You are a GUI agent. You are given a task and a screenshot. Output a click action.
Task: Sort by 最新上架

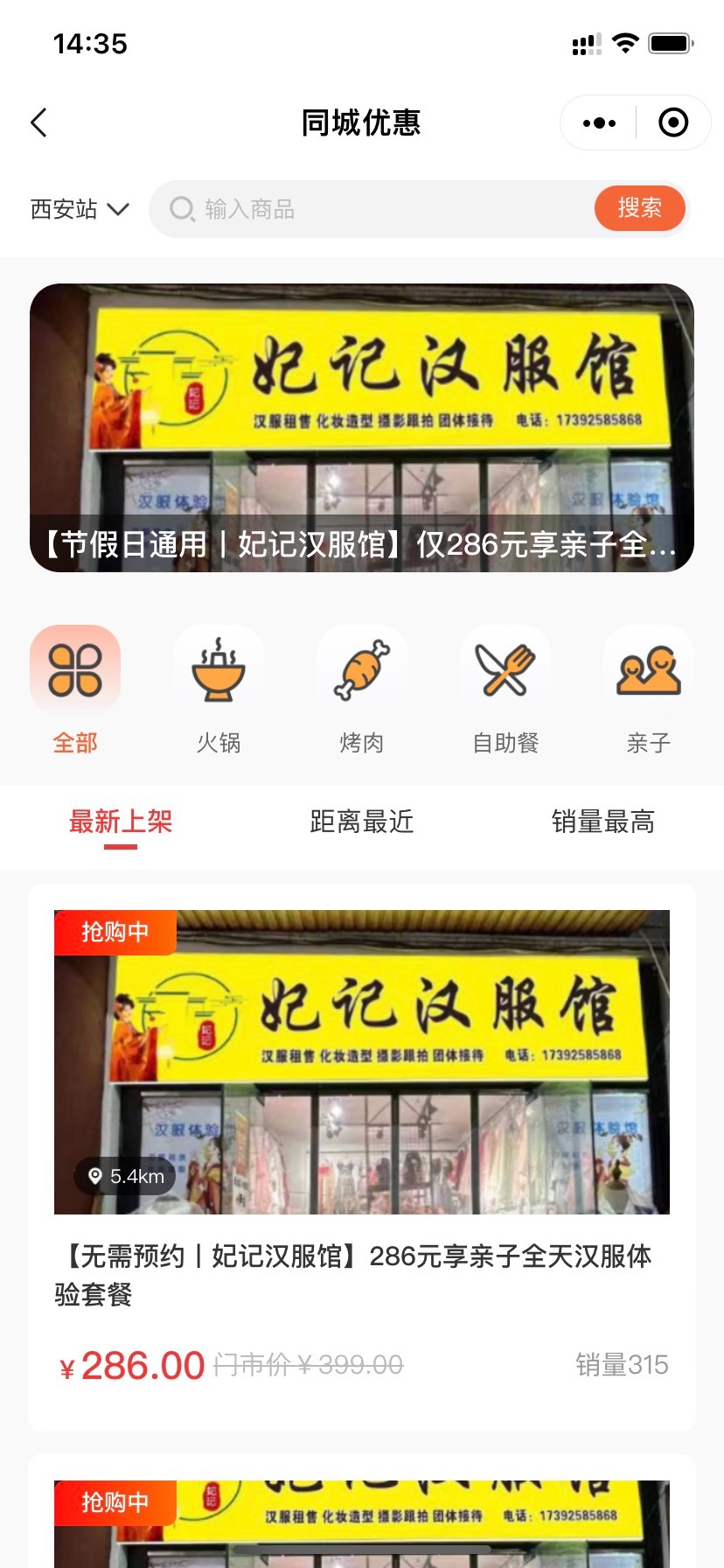[x=121, y=822]
